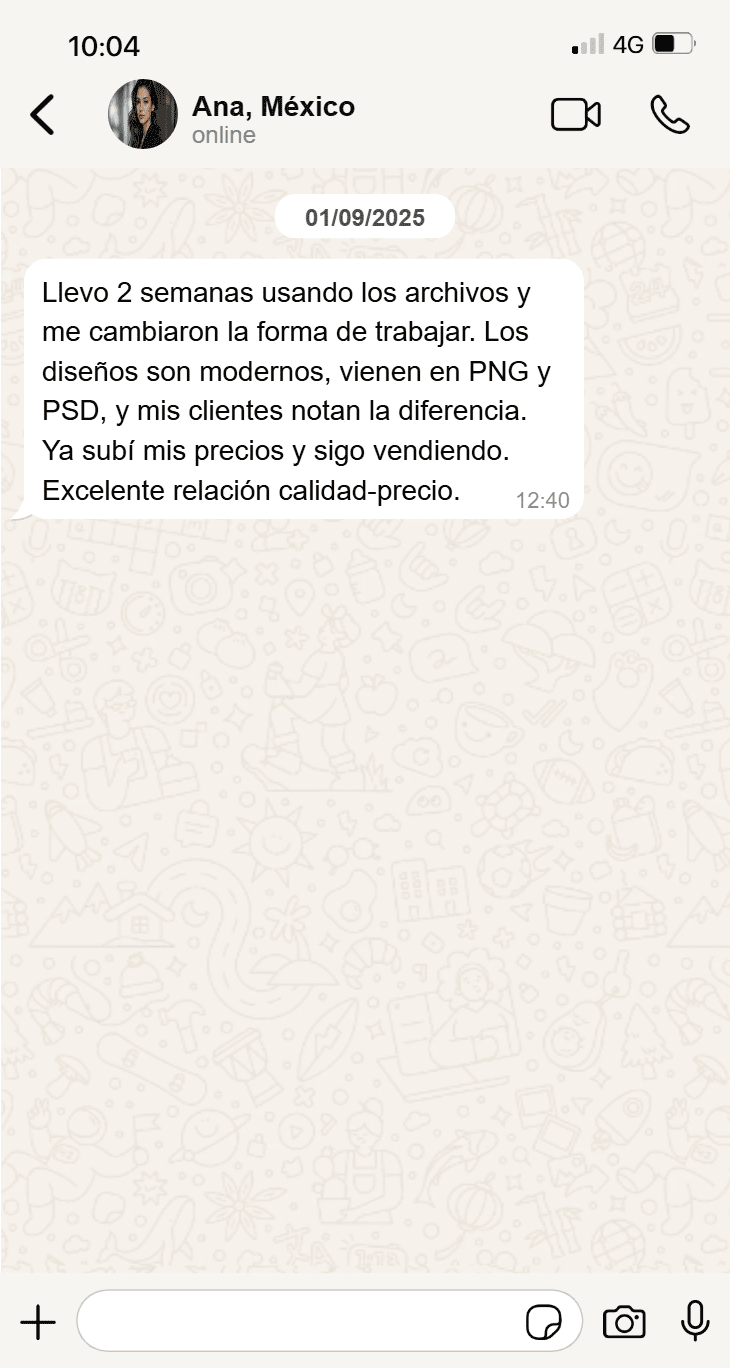This screenshot has width=730, height=1368.
Task: Open the sticker picker
Action: (x=544, y=1322)
